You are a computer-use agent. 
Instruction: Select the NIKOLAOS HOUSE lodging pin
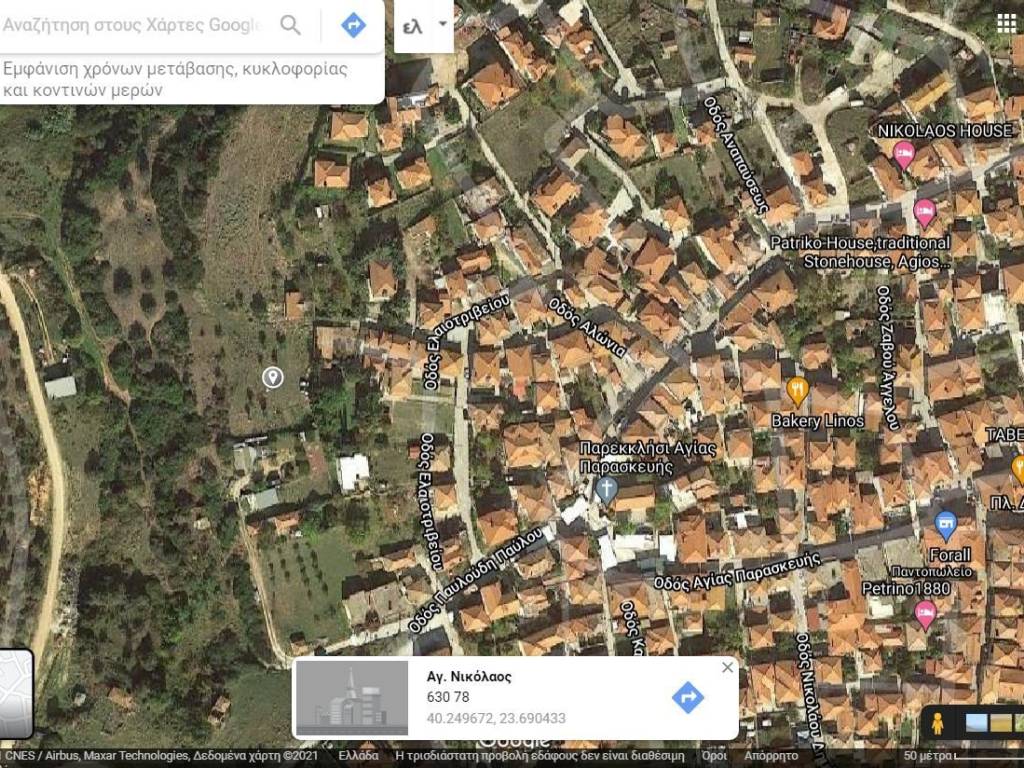click(x=904, y=154)
